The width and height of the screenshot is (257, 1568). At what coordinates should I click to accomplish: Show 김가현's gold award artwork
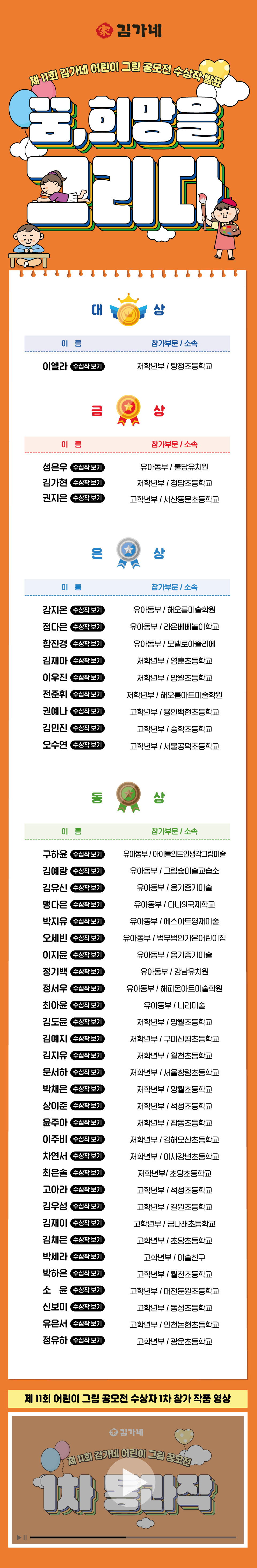88,483
